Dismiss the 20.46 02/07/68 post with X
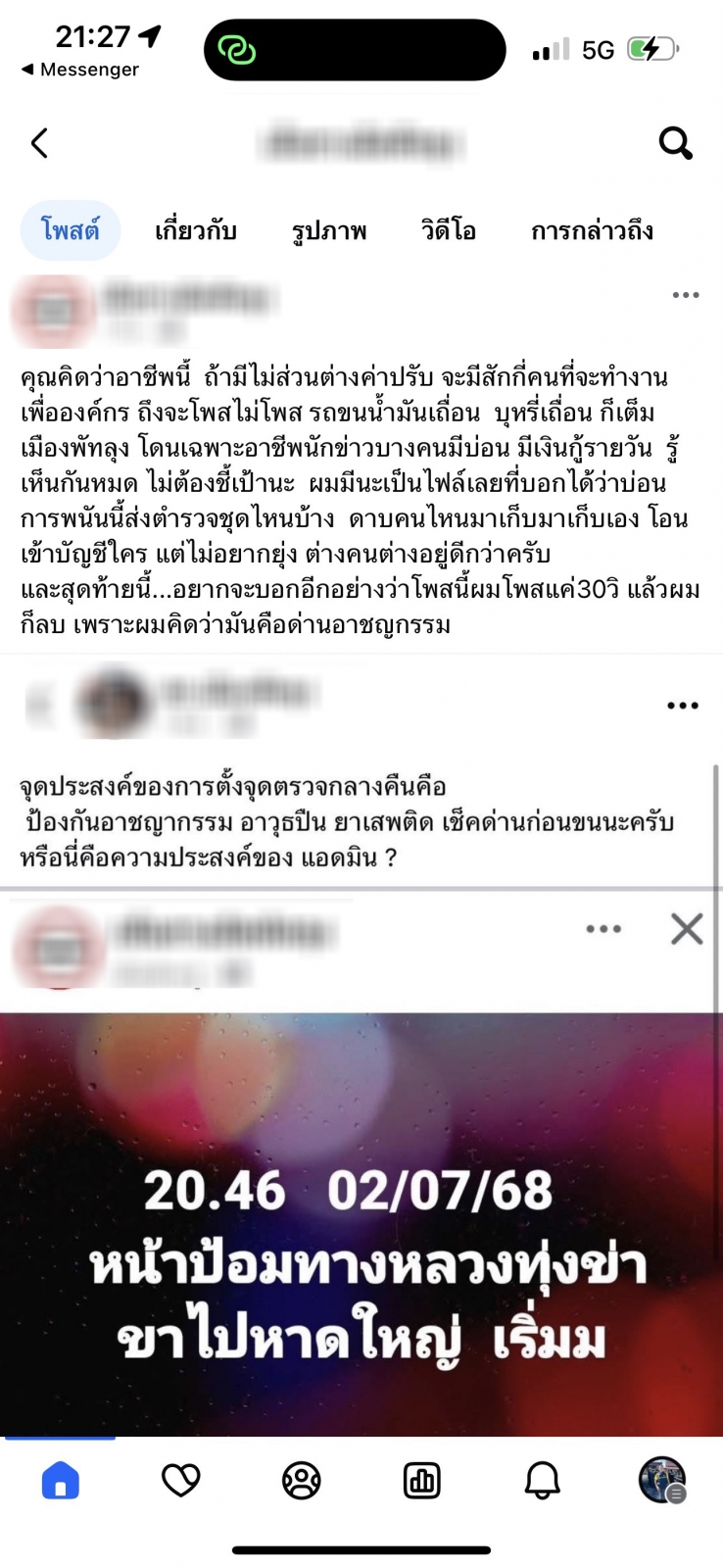This screenshot has height=1568, width=723. (687, 929)
